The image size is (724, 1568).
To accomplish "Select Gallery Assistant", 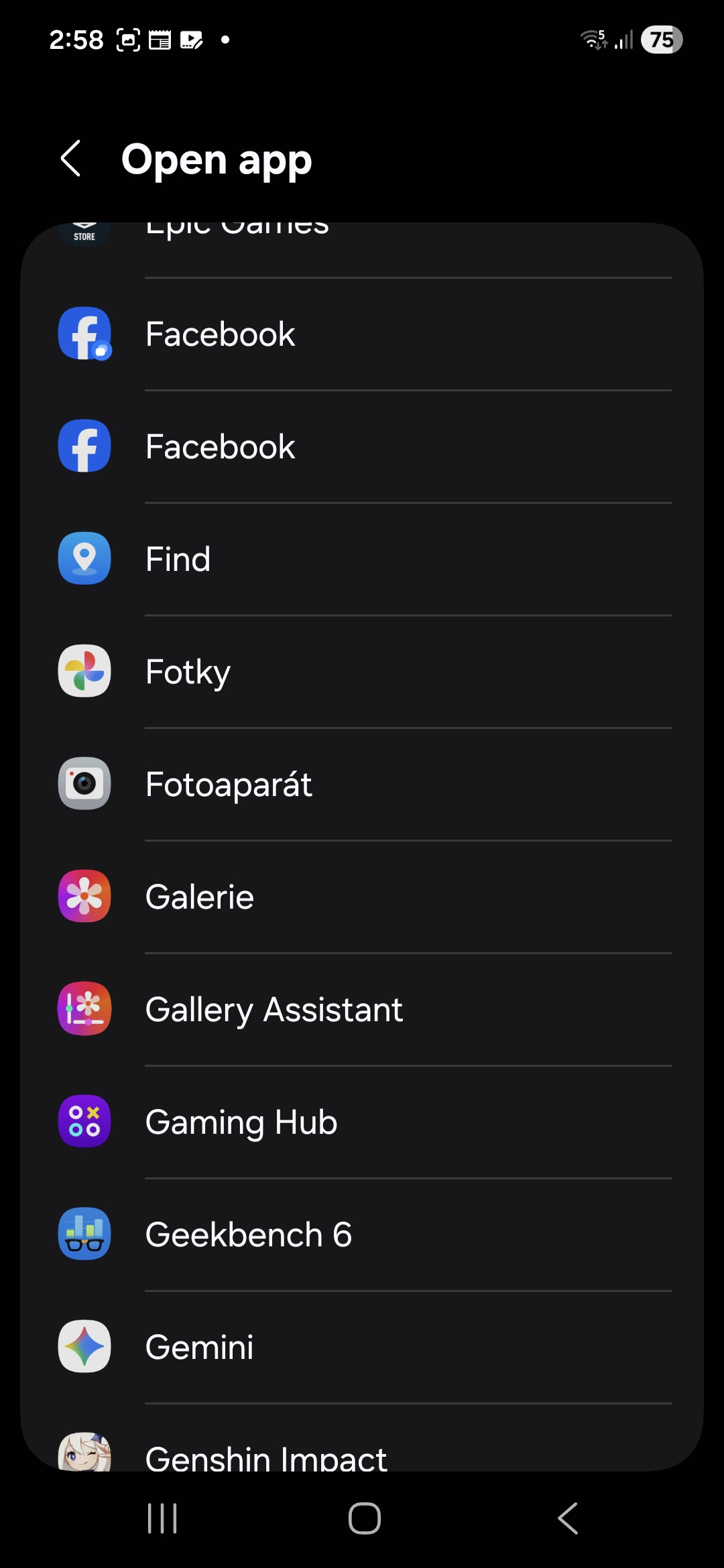I will [362, 1009].
